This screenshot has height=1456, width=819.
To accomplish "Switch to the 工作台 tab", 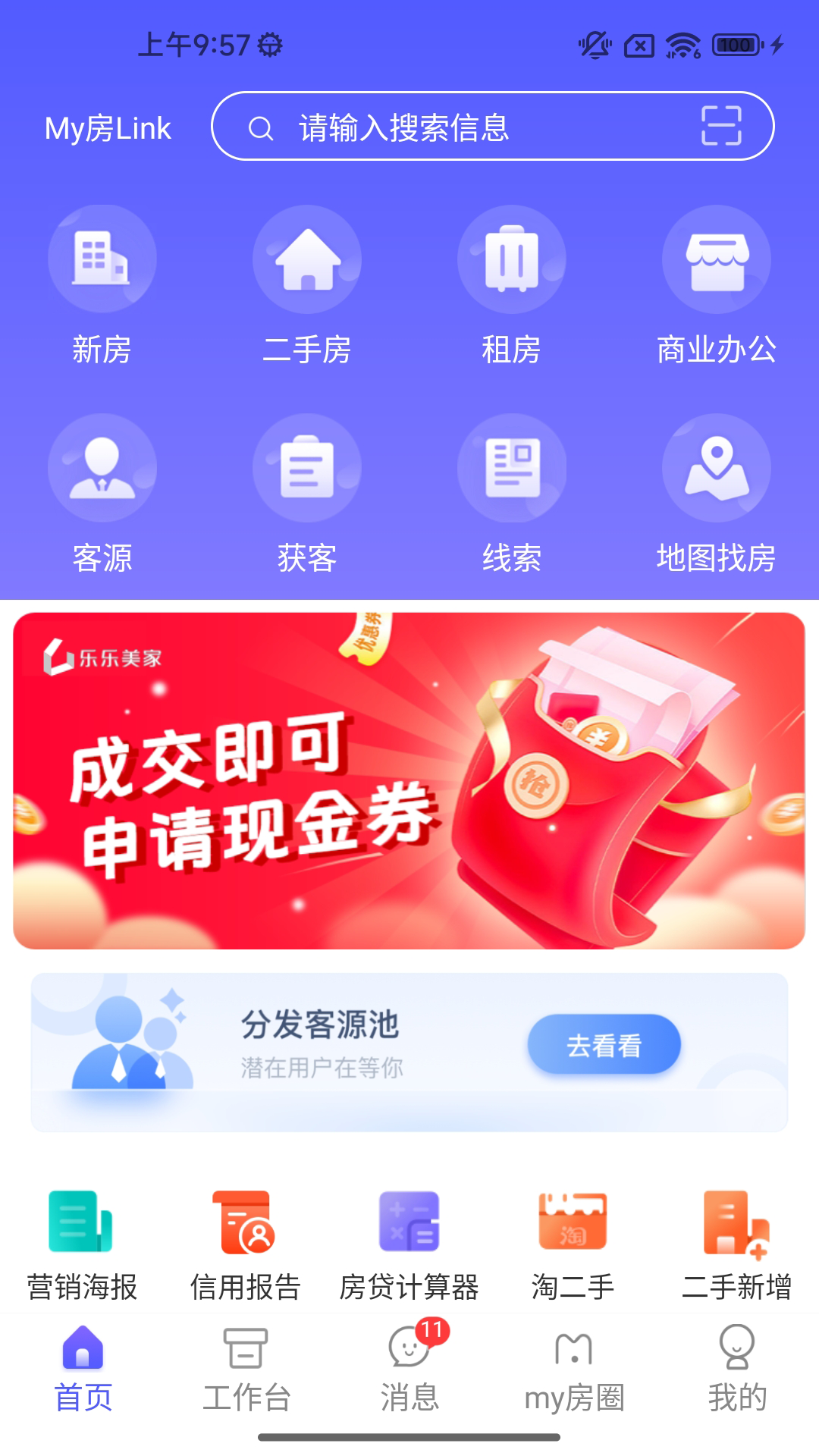I will pyautogui.click(x=246, y=1370).
